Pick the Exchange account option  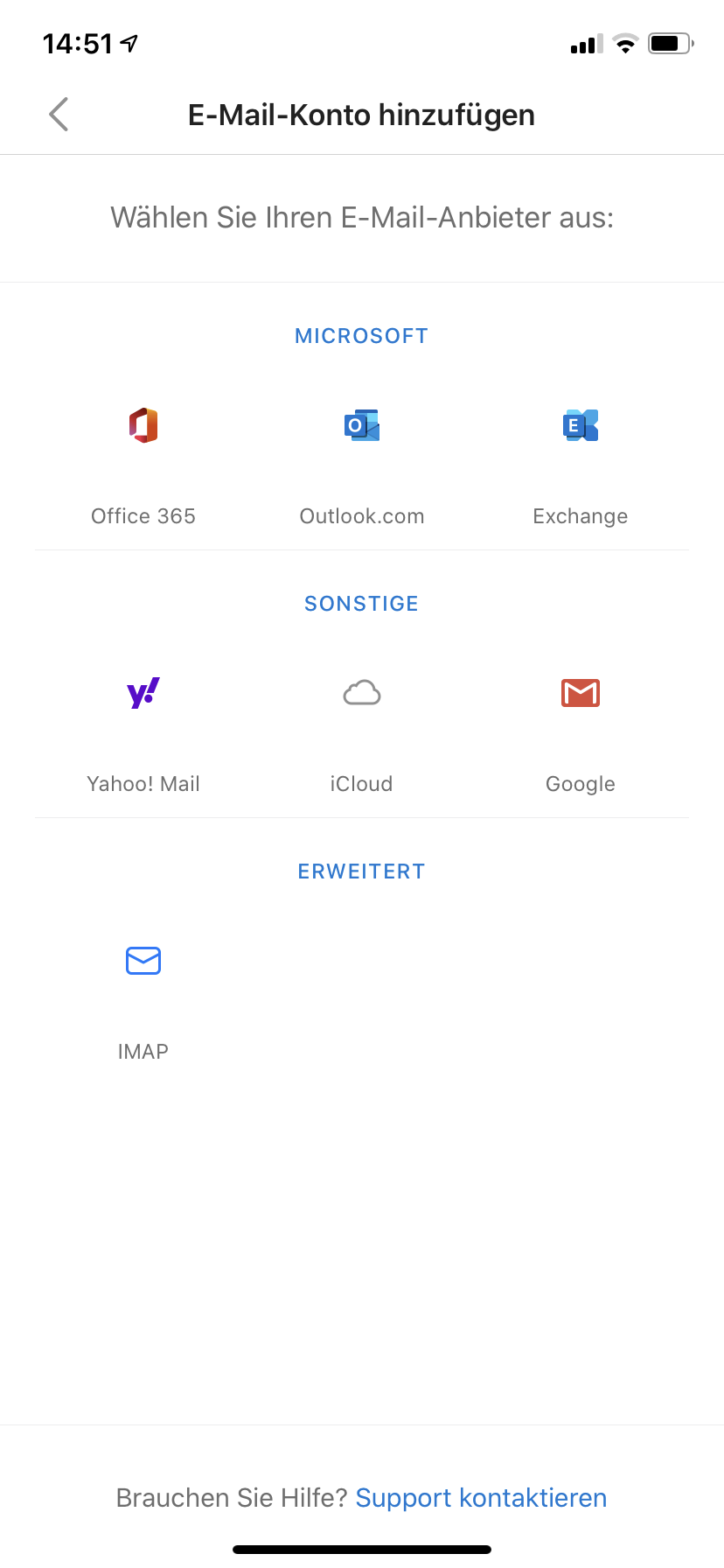click(x=581, y=464)
